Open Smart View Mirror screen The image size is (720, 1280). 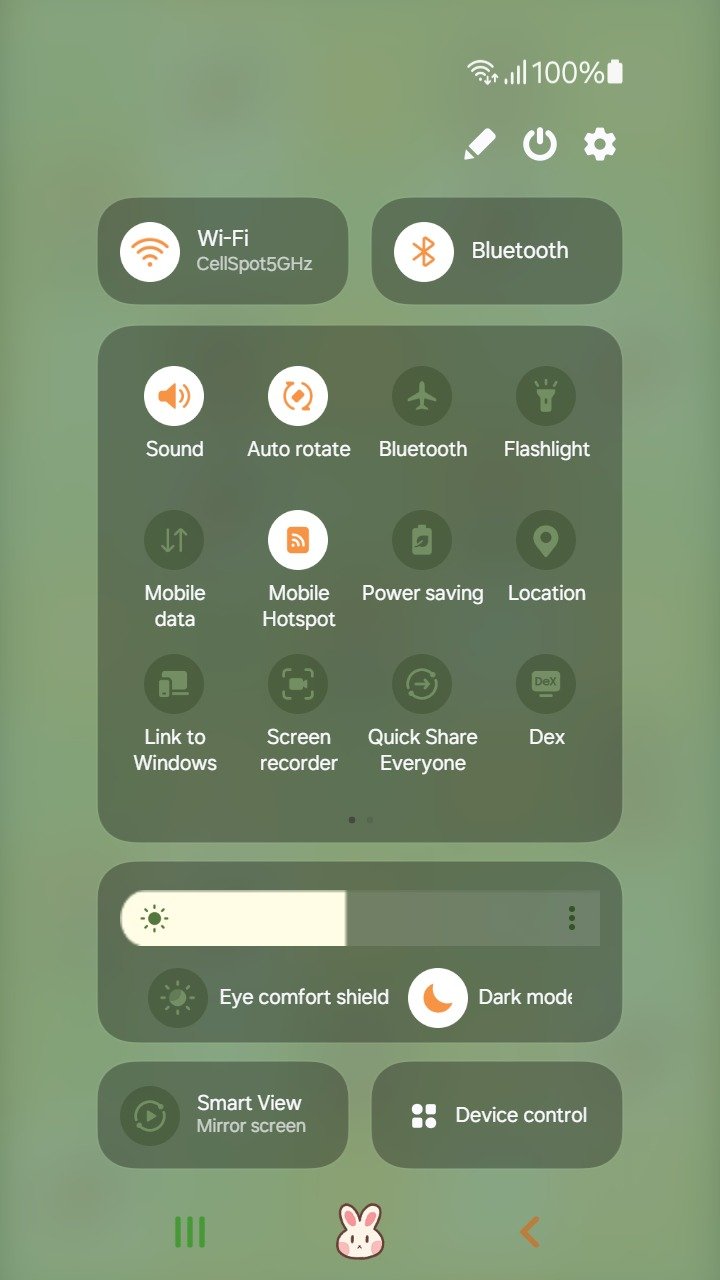click(x=223, y=1115)
